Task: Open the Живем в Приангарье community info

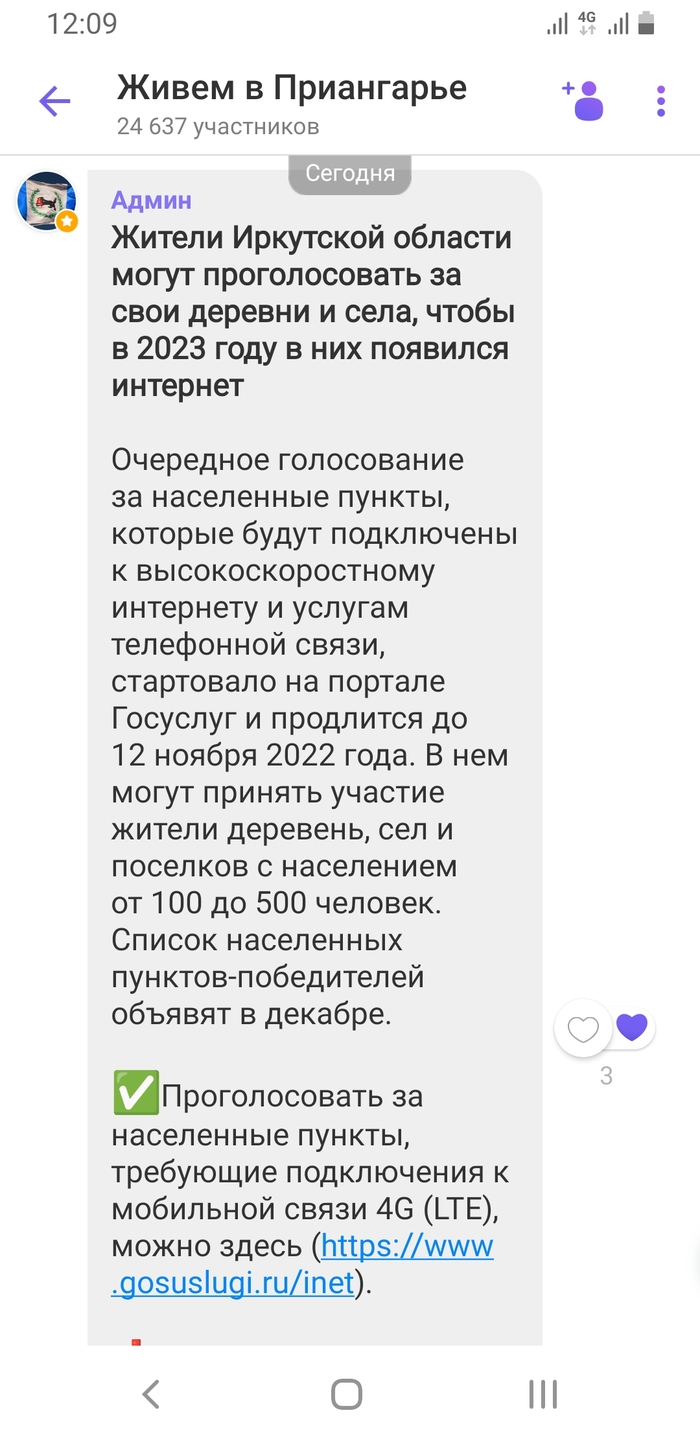Action: 291,101
